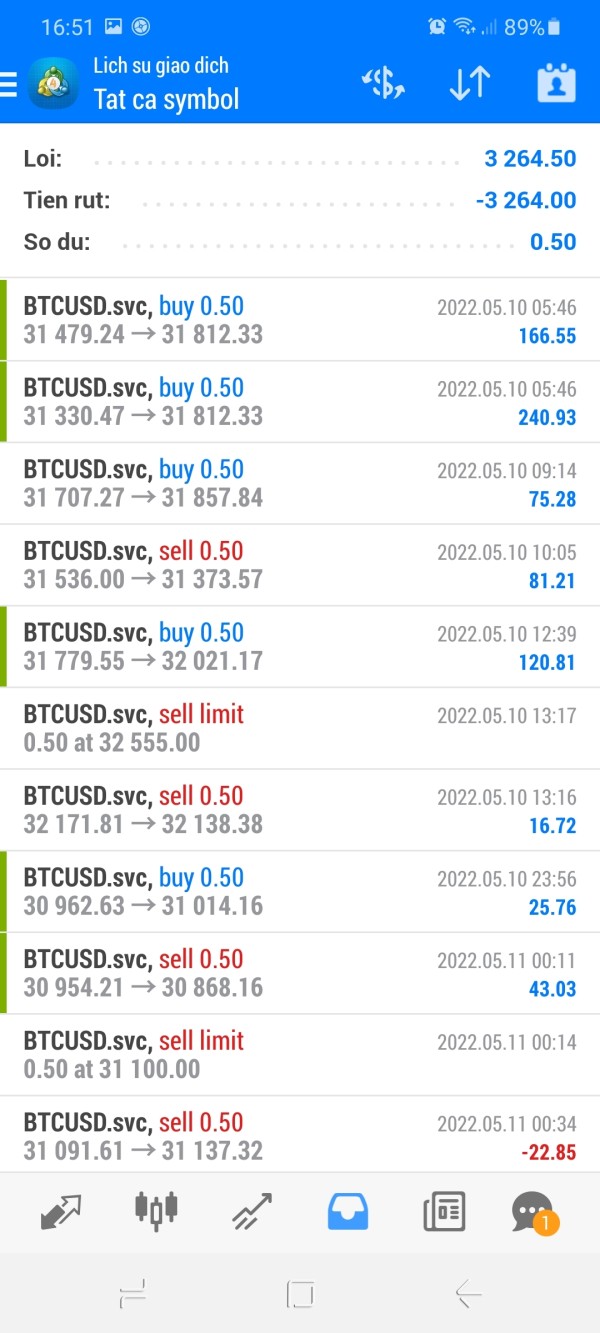600x1333 pixels.
Task: Open the buy trade with profit 120.81
Action: [x=300, y=647]
